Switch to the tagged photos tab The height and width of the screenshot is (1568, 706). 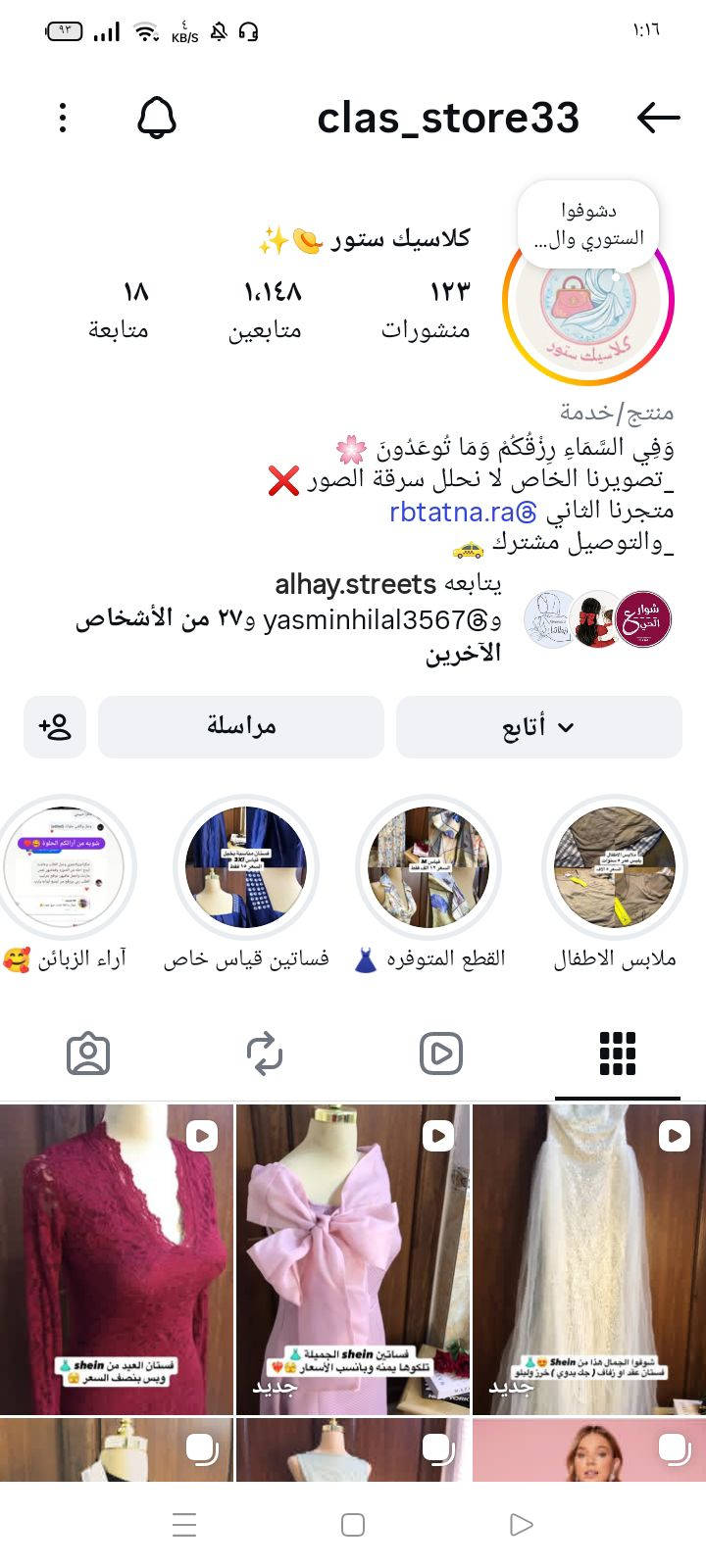tap(88, 1054)
